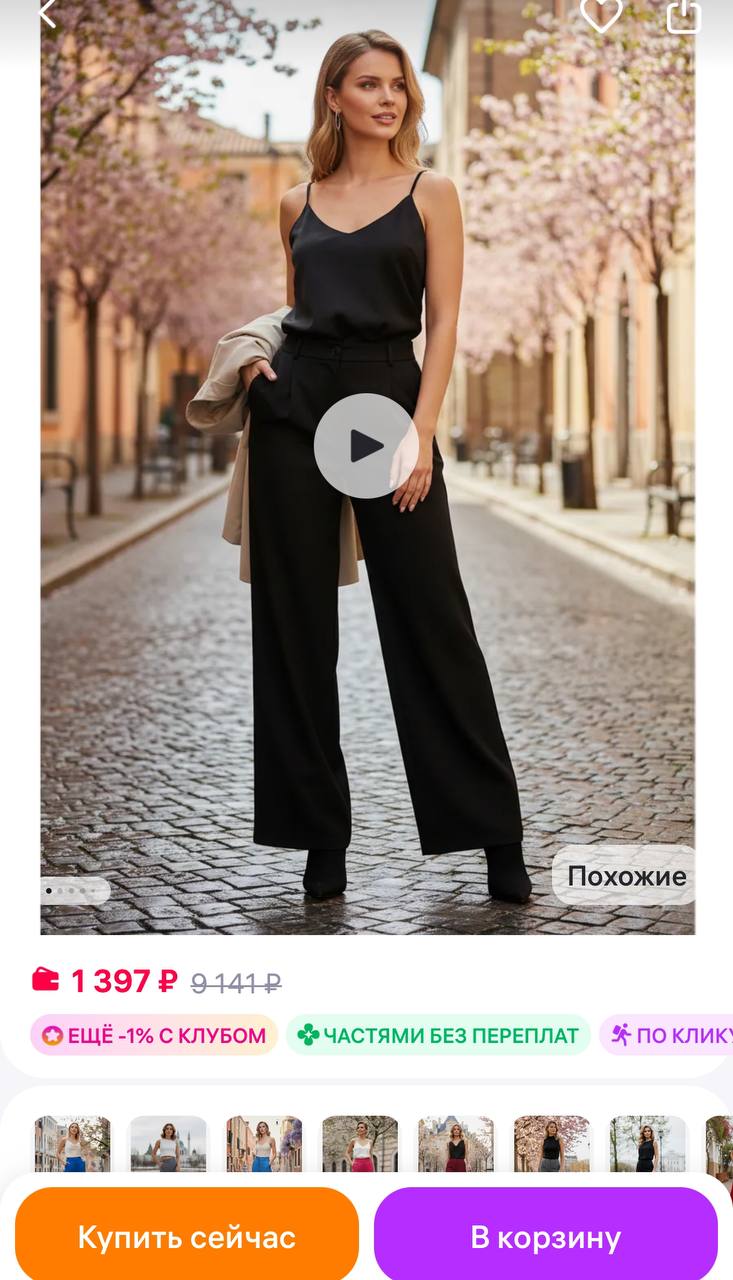Image resolution: width=733 pixels, height=1280 pixels.
Task: Choose the black top, red pants variant
Action: point(456,1144)
